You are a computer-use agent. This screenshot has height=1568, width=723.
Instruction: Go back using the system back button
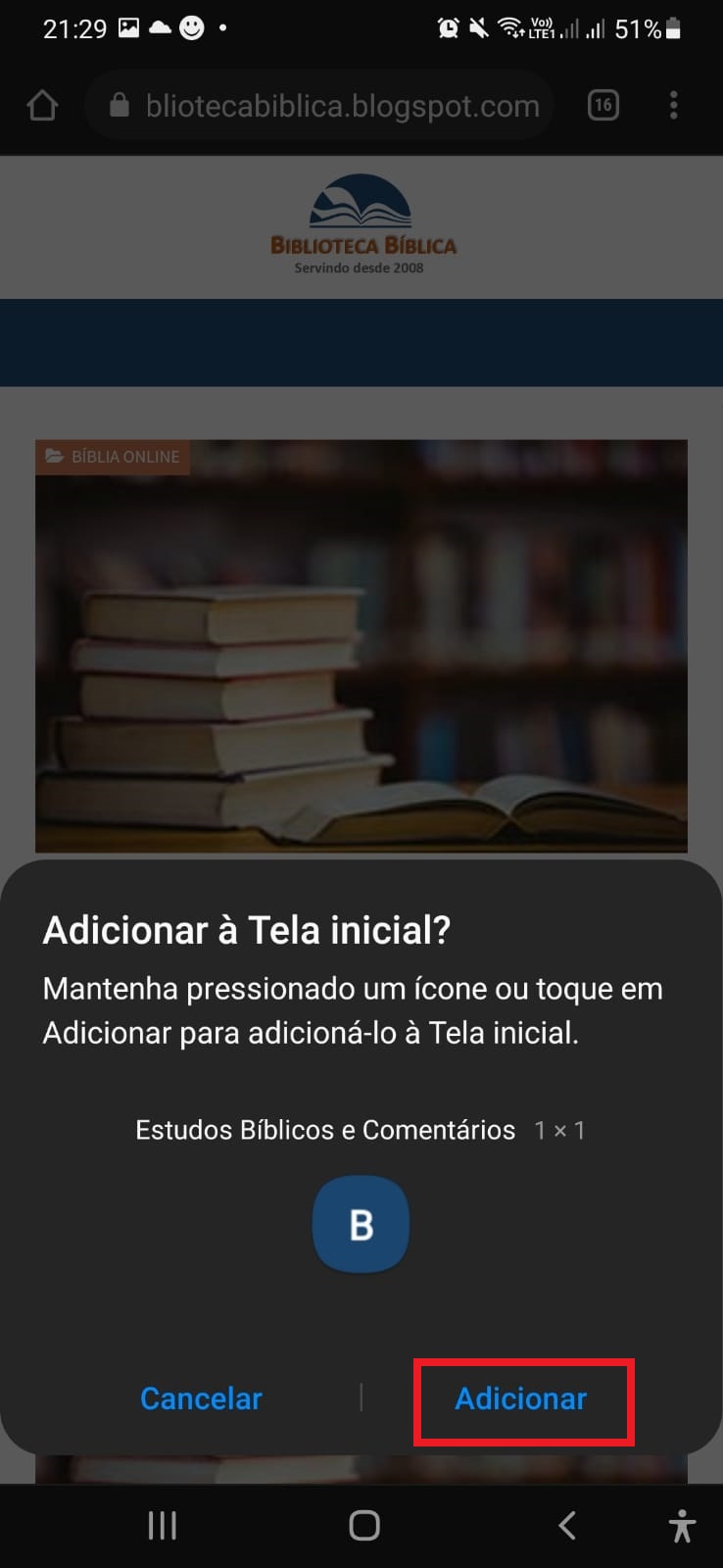(566, 1525)
